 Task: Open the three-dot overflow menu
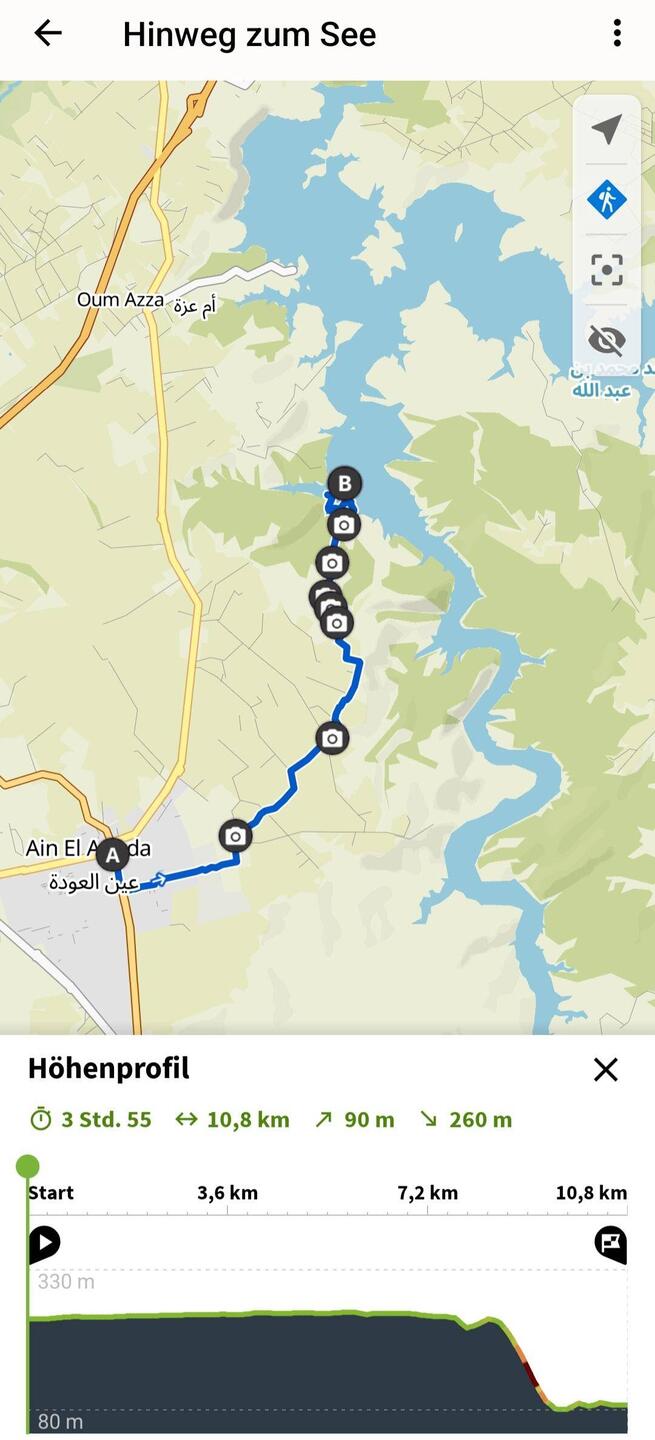[617, 34]
